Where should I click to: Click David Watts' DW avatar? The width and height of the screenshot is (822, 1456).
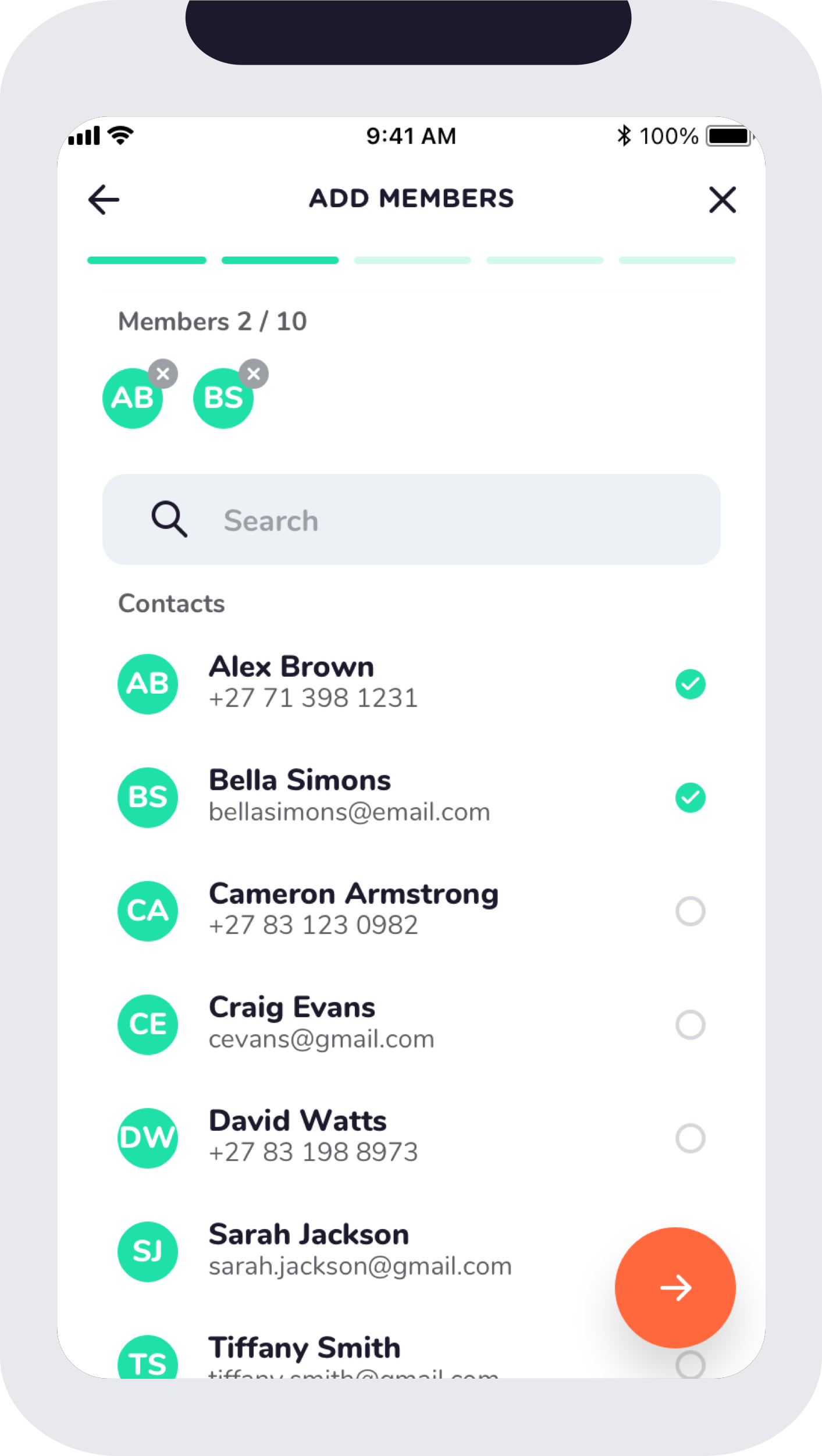147,1138
